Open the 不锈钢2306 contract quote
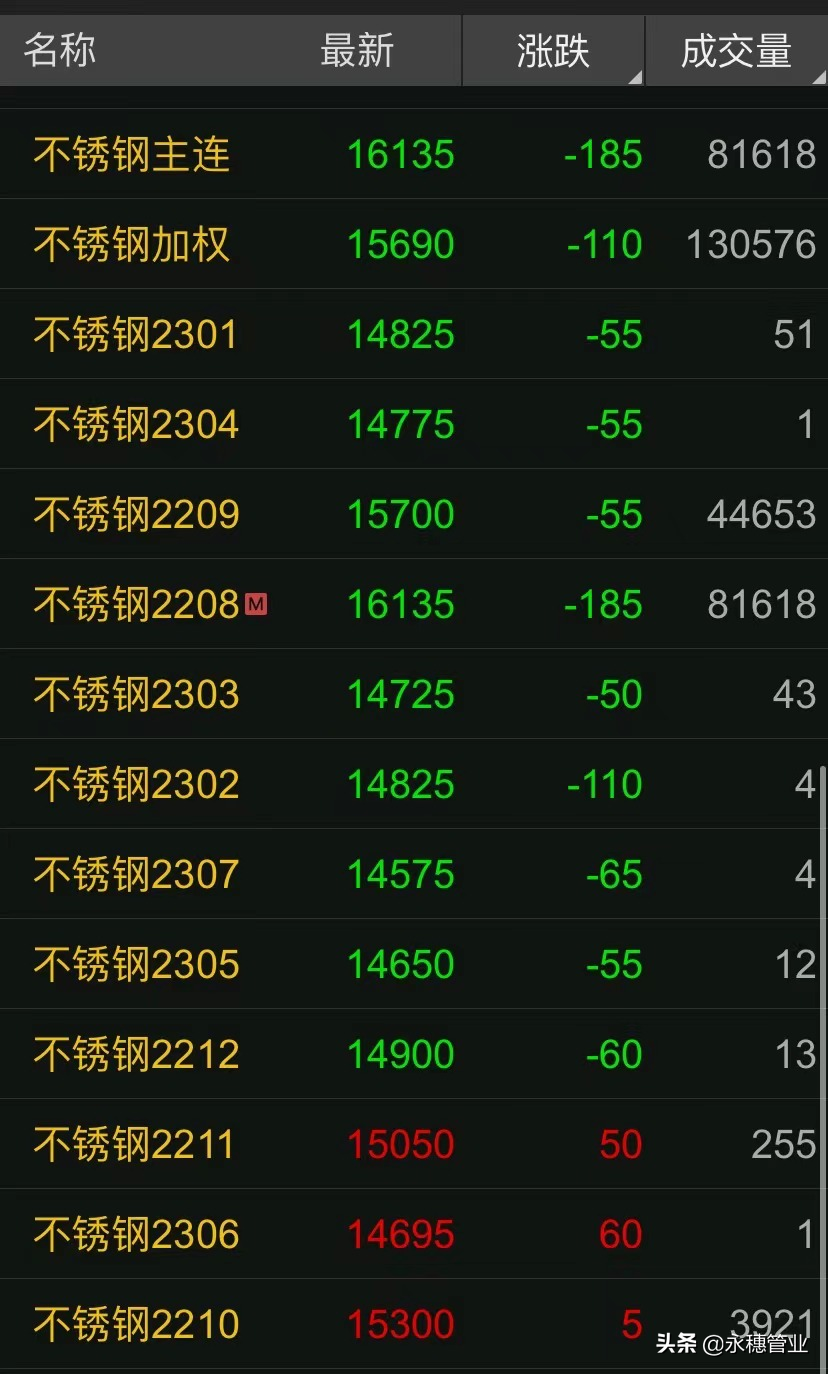 (136, 1235)
